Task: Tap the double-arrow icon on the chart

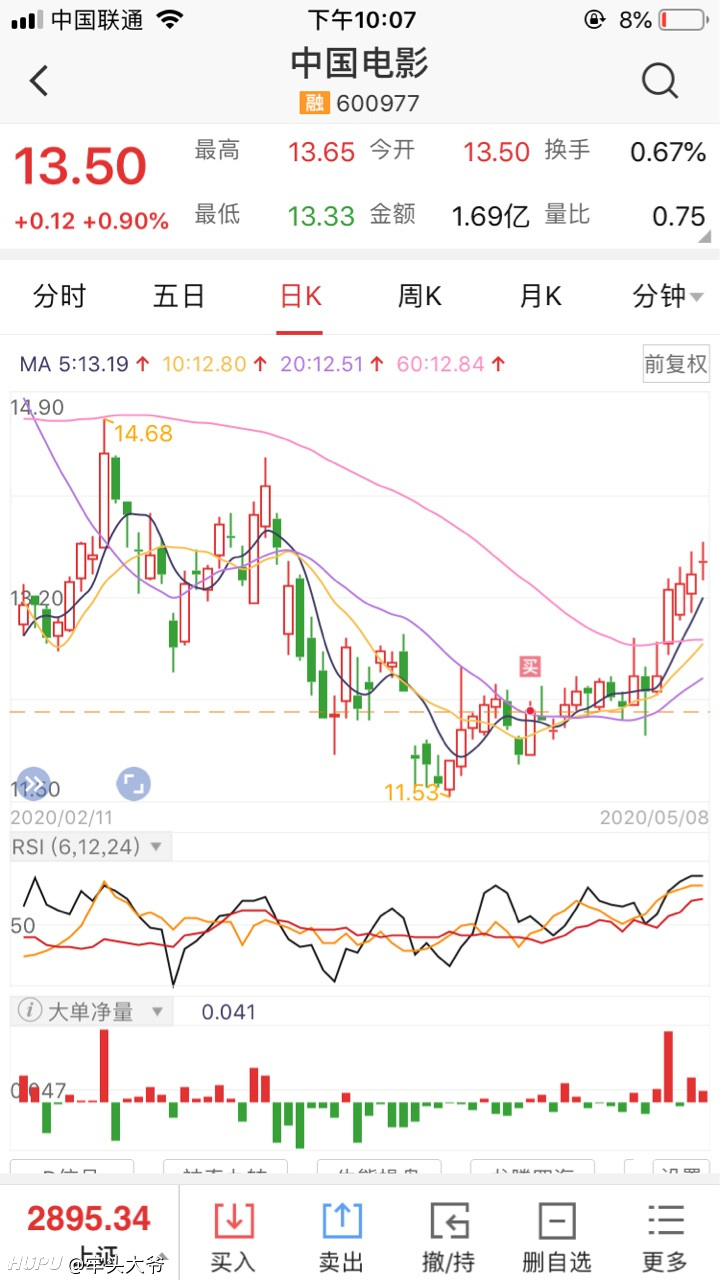Action: [33, 783]
